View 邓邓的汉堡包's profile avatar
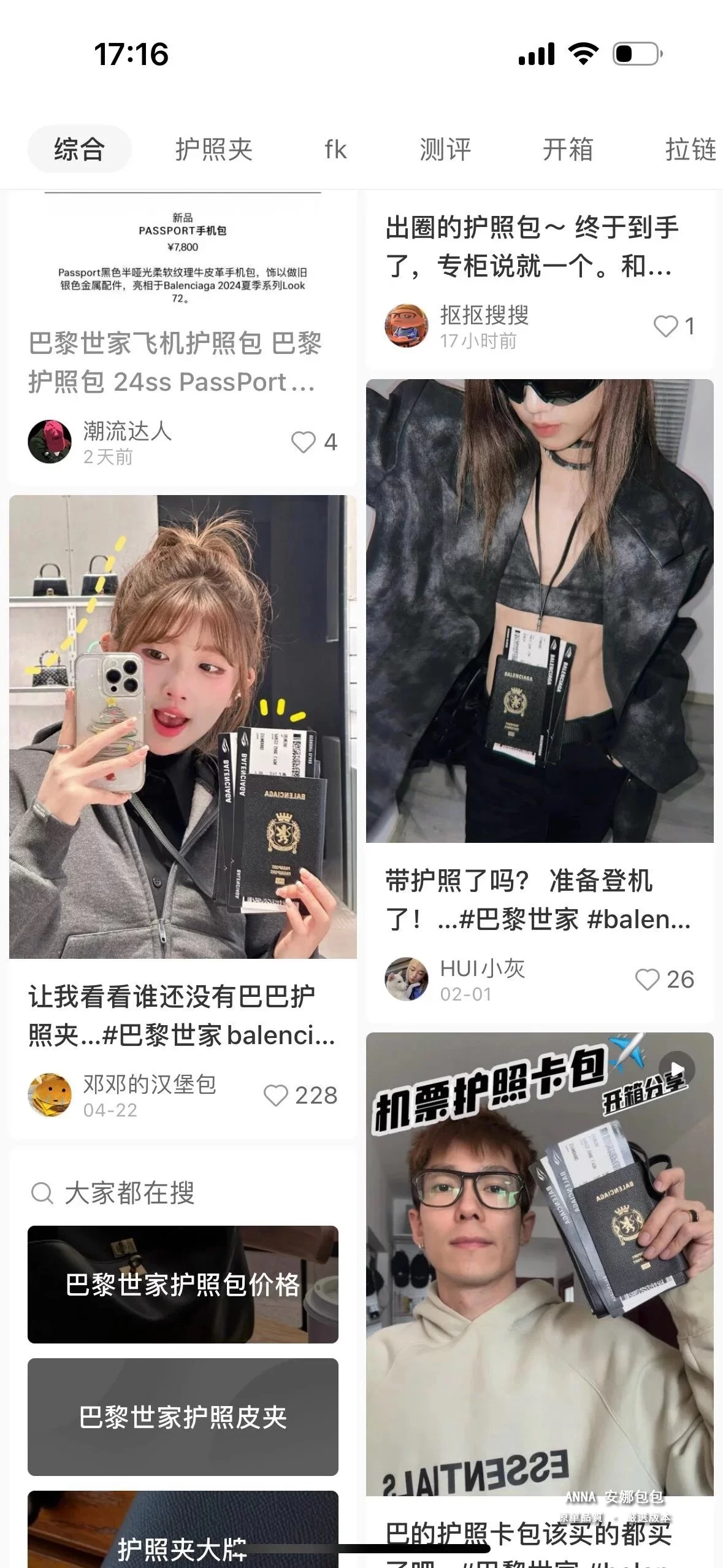Screen dimensions: 723x1568 click(50, 1095)
